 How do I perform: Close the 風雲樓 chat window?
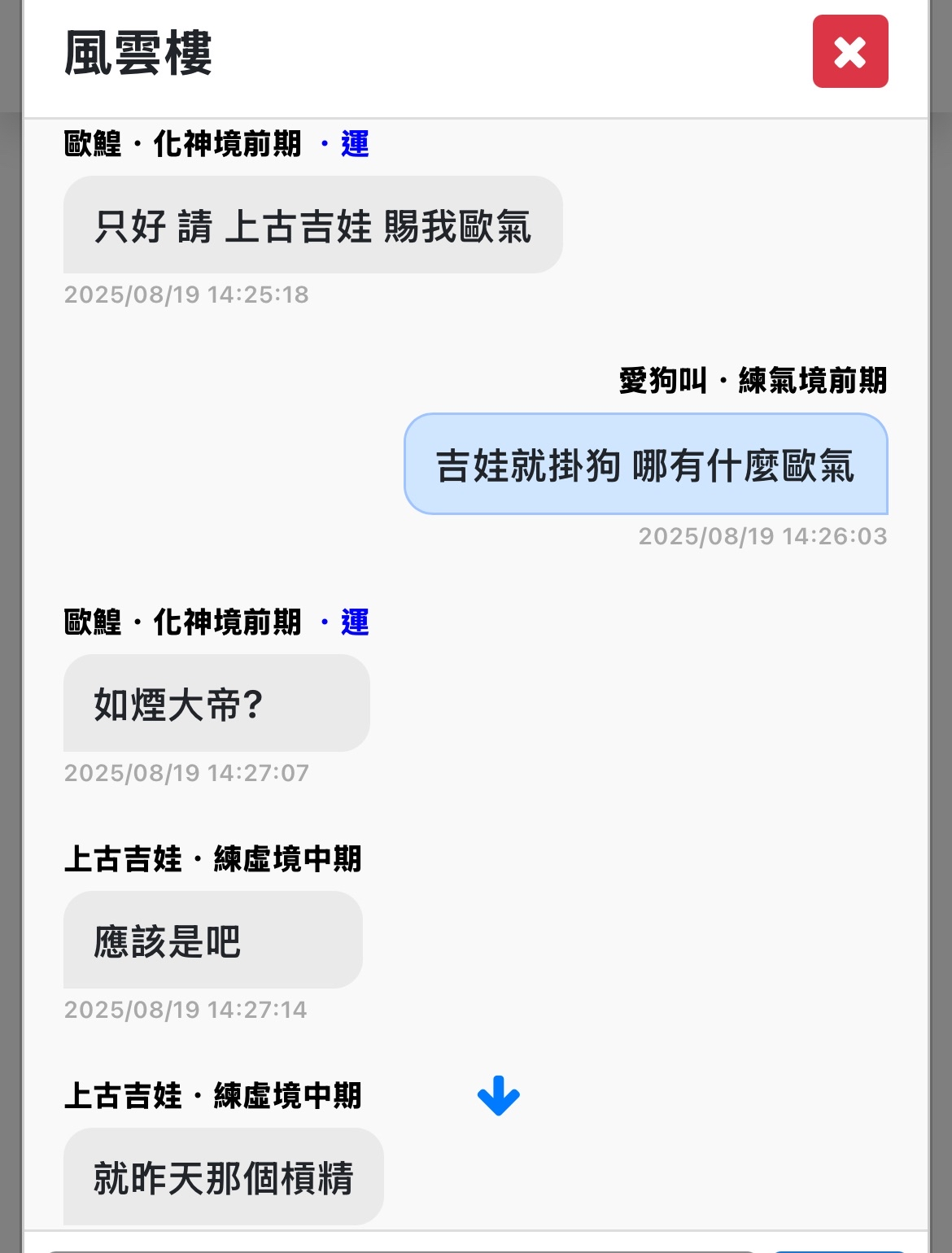click(849, 51)
